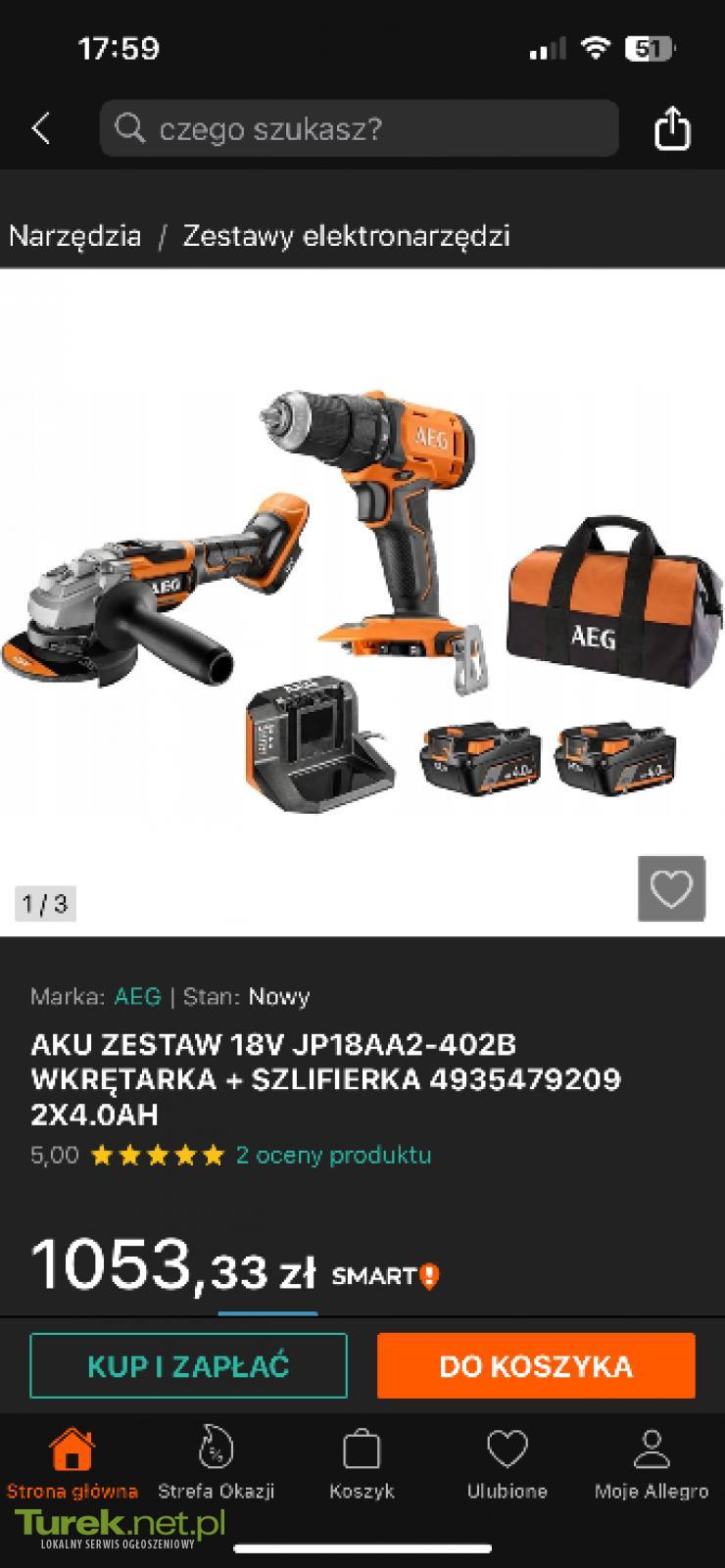Share this product listing
725x1568 pixels.
[672, 128]
